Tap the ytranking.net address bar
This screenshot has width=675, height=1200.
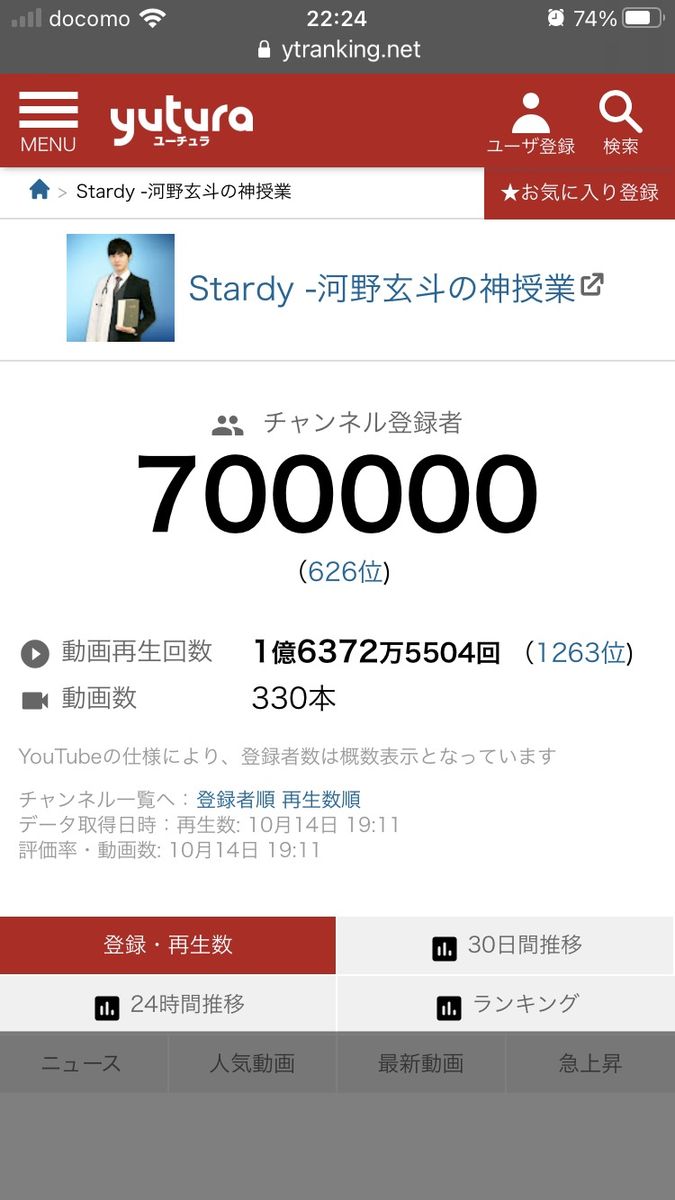(x=338, y=49)
